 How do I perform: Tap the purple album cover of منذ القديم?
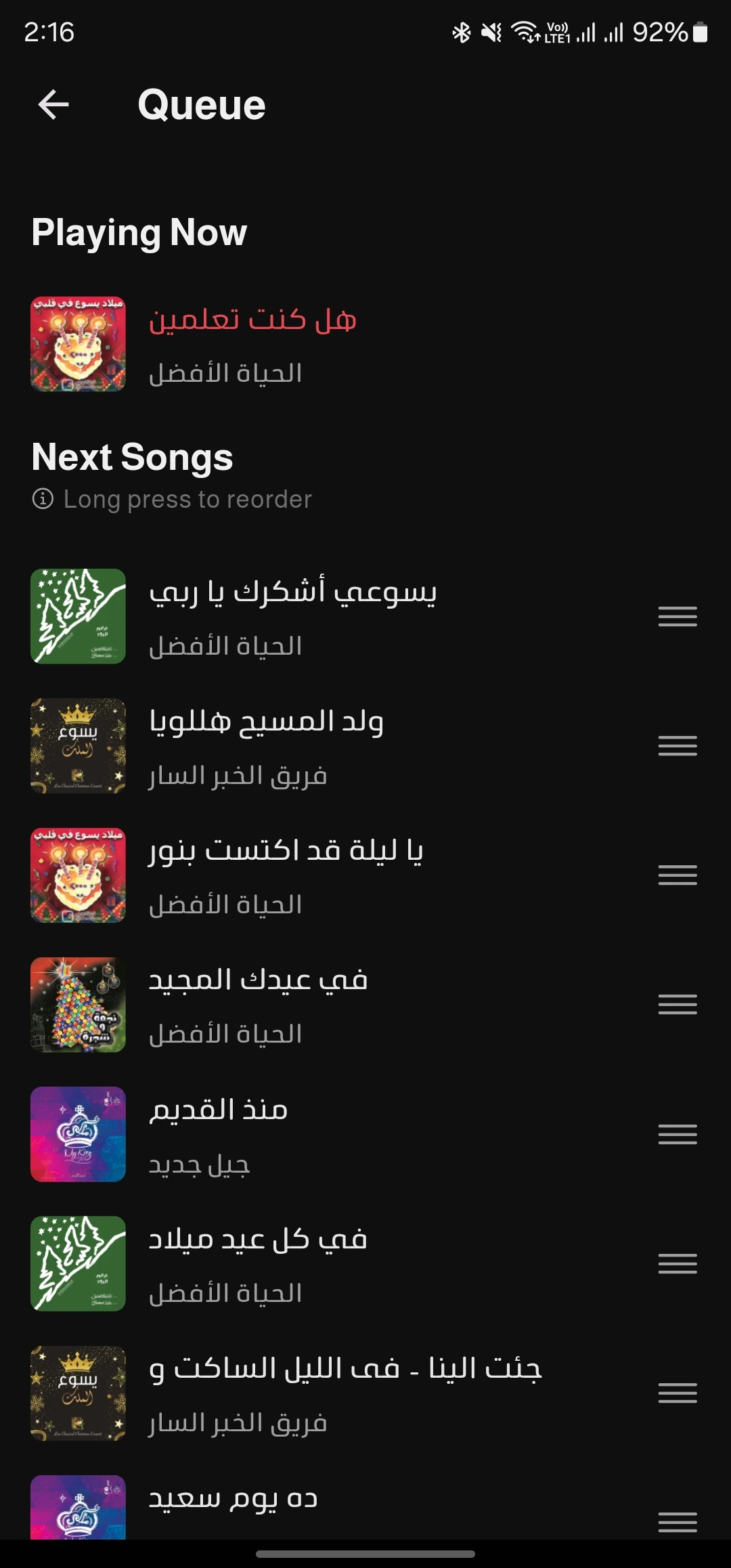pyautogui.click(x=78, y=1135)
